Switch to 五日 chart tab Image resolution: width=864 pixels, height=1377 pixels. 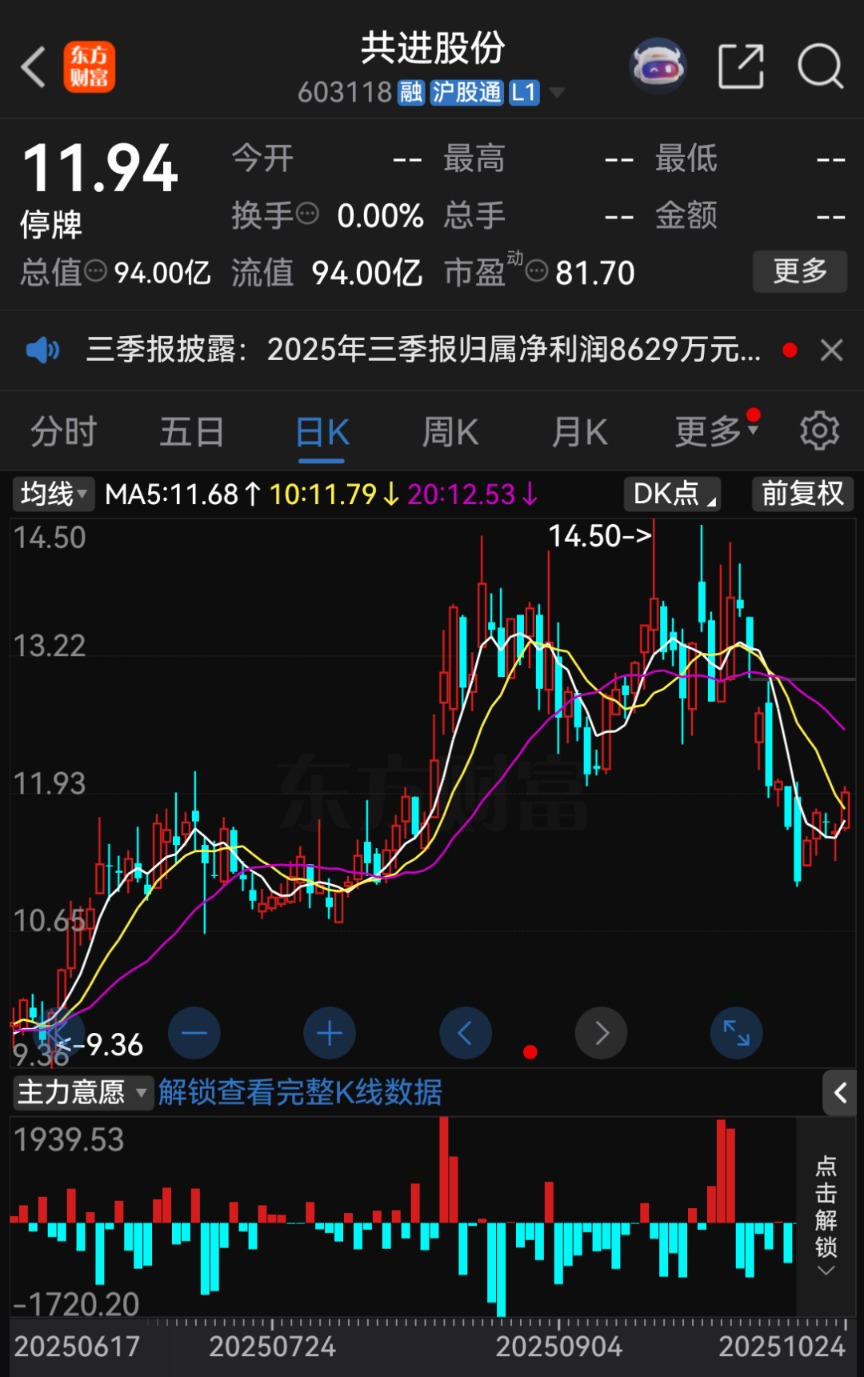click(192, 432)
